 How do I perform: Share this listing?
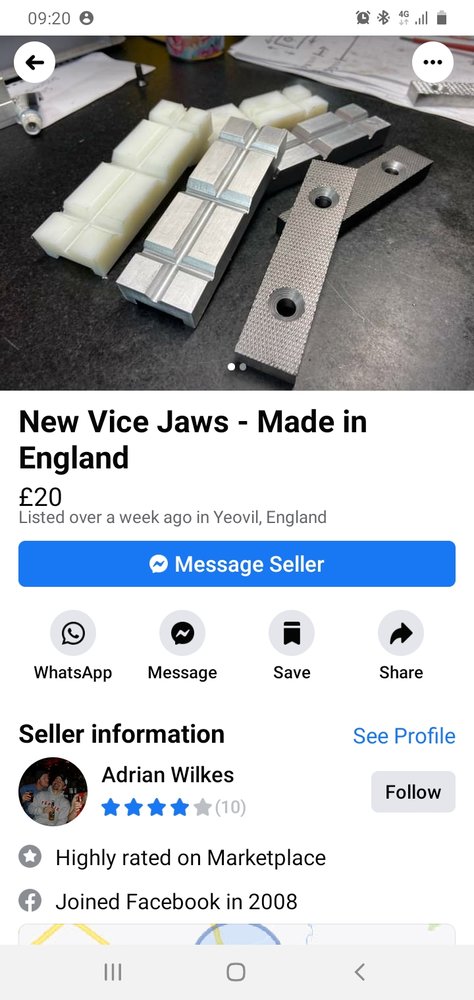tap(401, 633)
